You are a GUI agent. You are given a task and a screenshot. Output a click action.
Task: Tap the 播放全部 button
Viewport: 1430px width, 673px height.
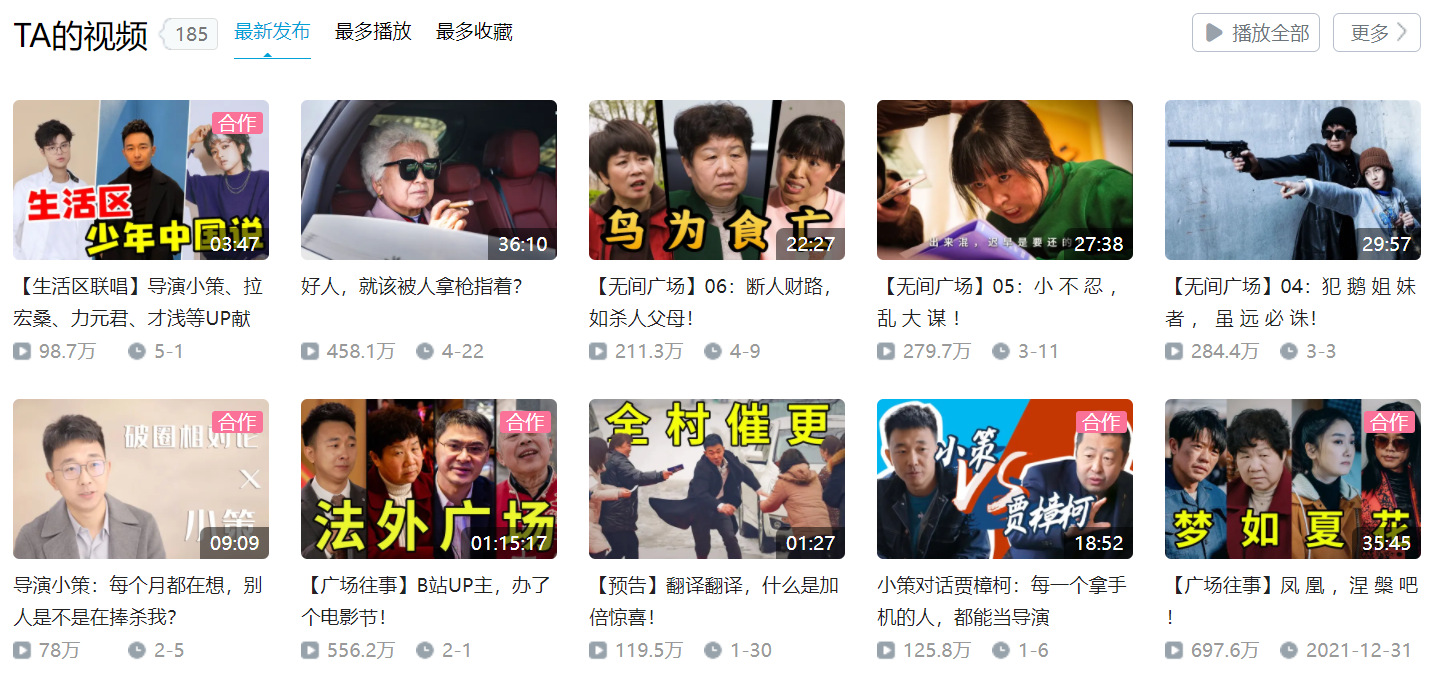coord(1255,33)
